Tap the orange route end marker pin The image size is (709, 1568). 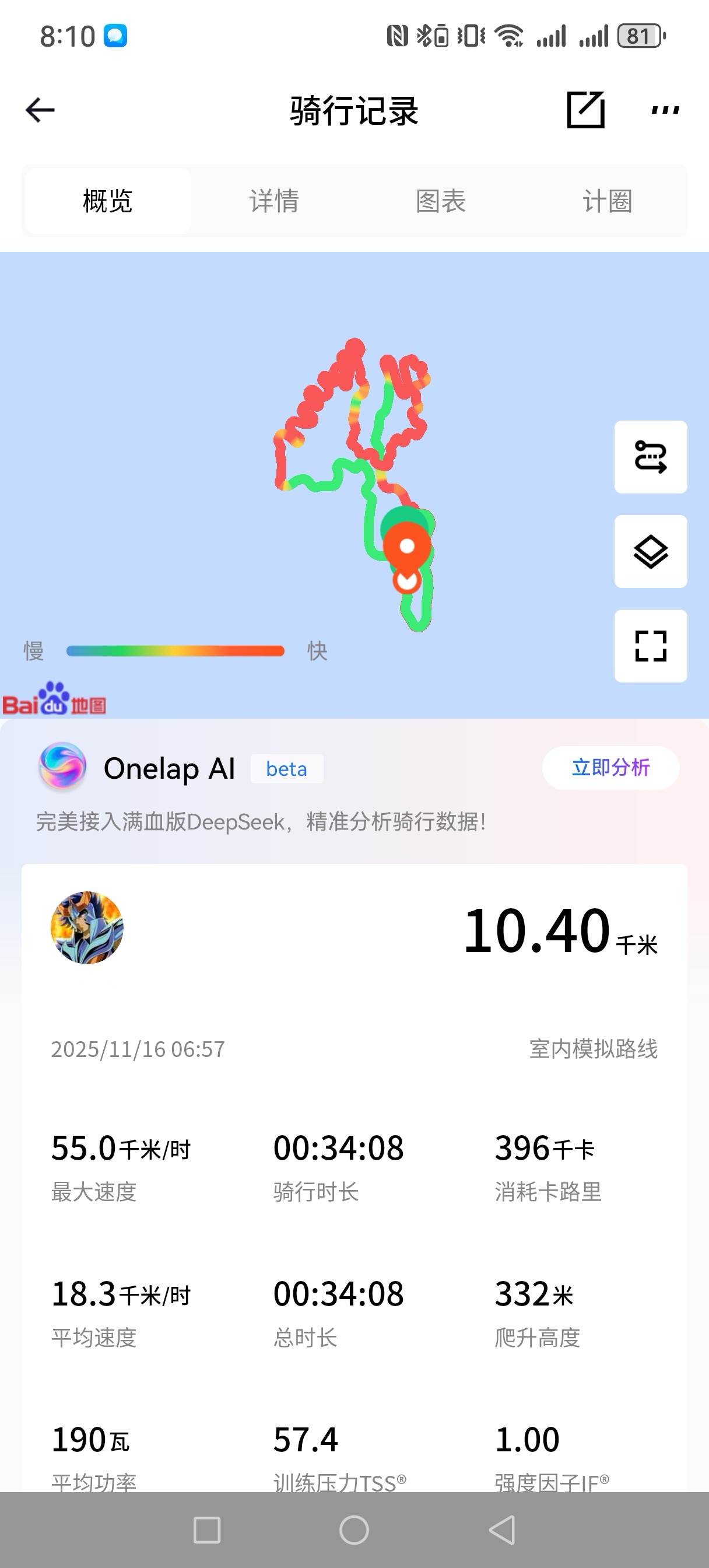coord(406,548)
